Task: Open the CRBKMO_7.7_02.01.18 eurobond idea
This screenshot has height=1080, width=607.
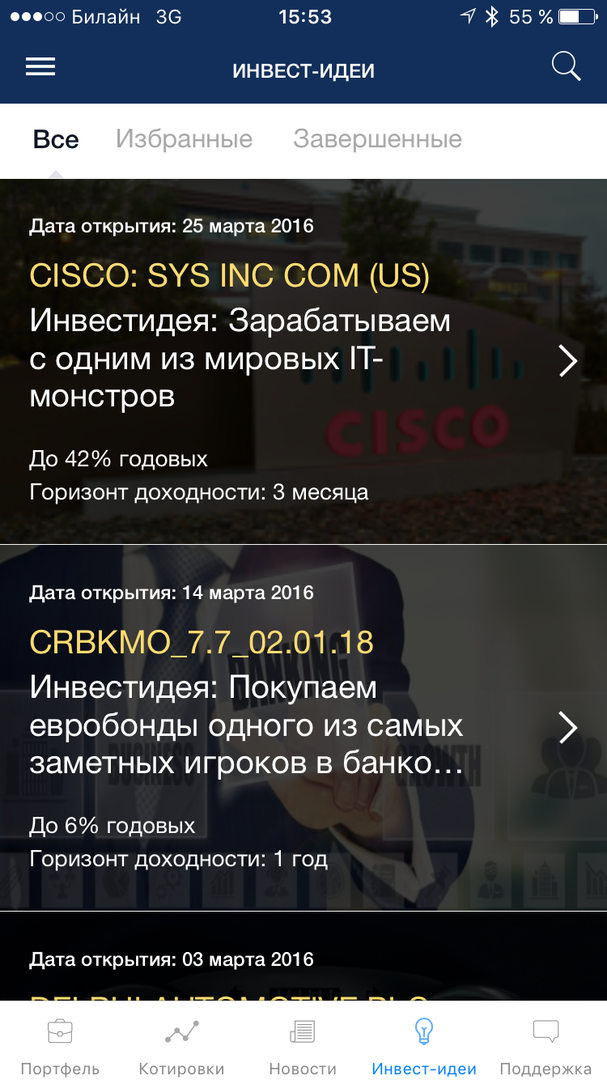Action: [x=300, y=727]
